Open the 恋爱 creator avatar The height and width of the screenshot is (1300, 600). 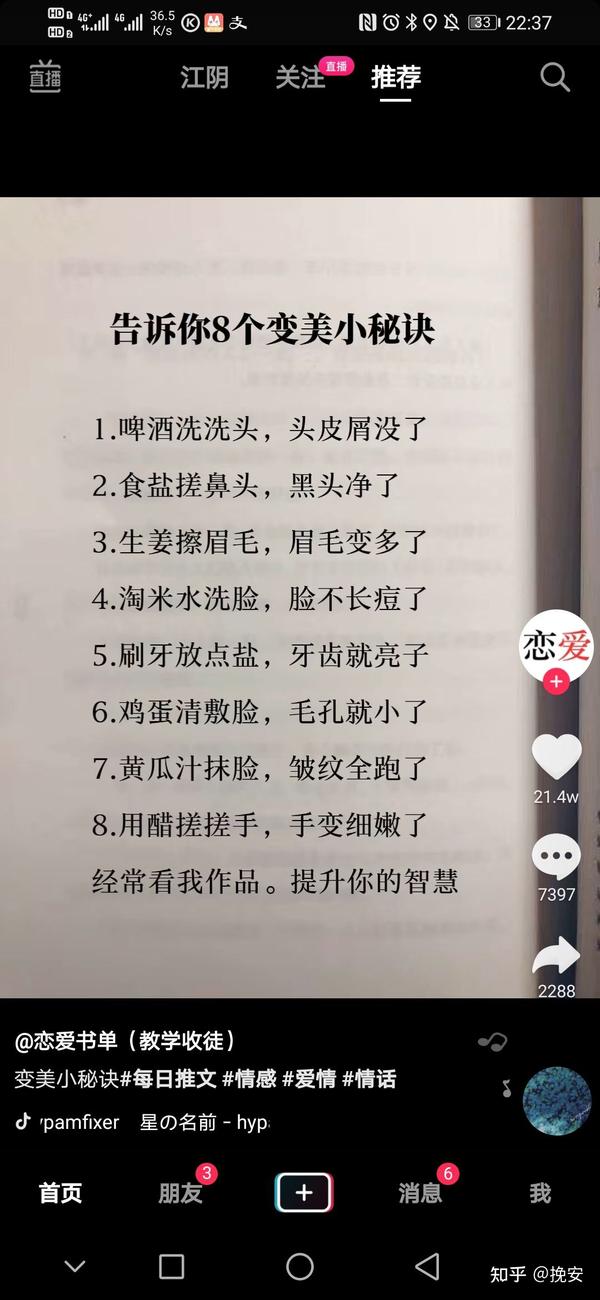point(556,646)
